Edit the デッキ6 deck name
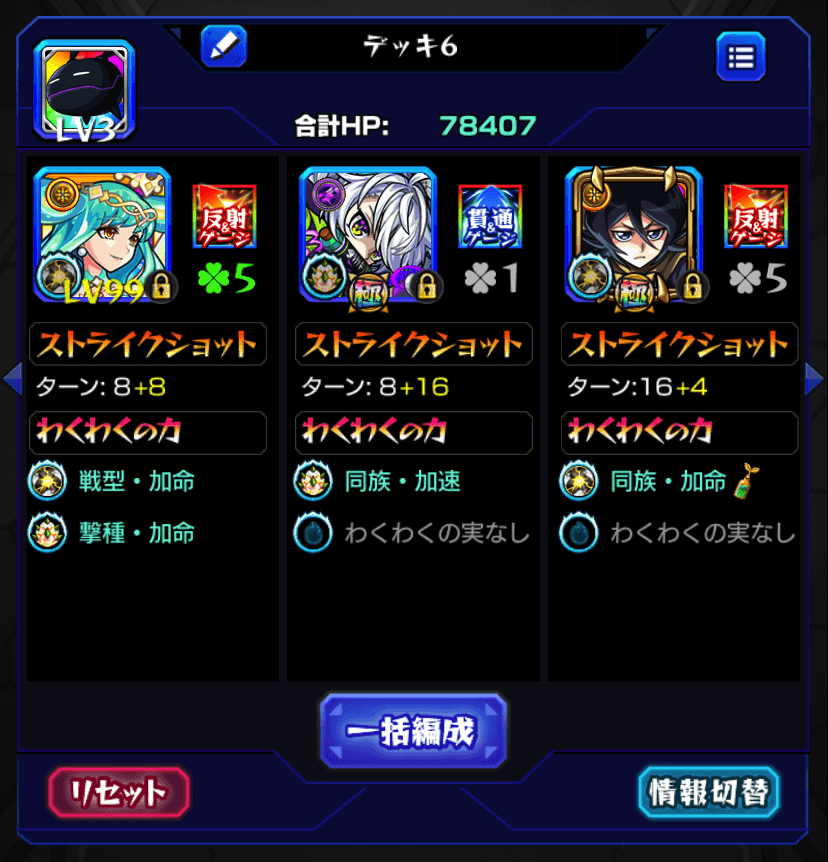Image resolution: width=828 pixels, height=862 pixels. pyautogui.click(x=224, y=46)
